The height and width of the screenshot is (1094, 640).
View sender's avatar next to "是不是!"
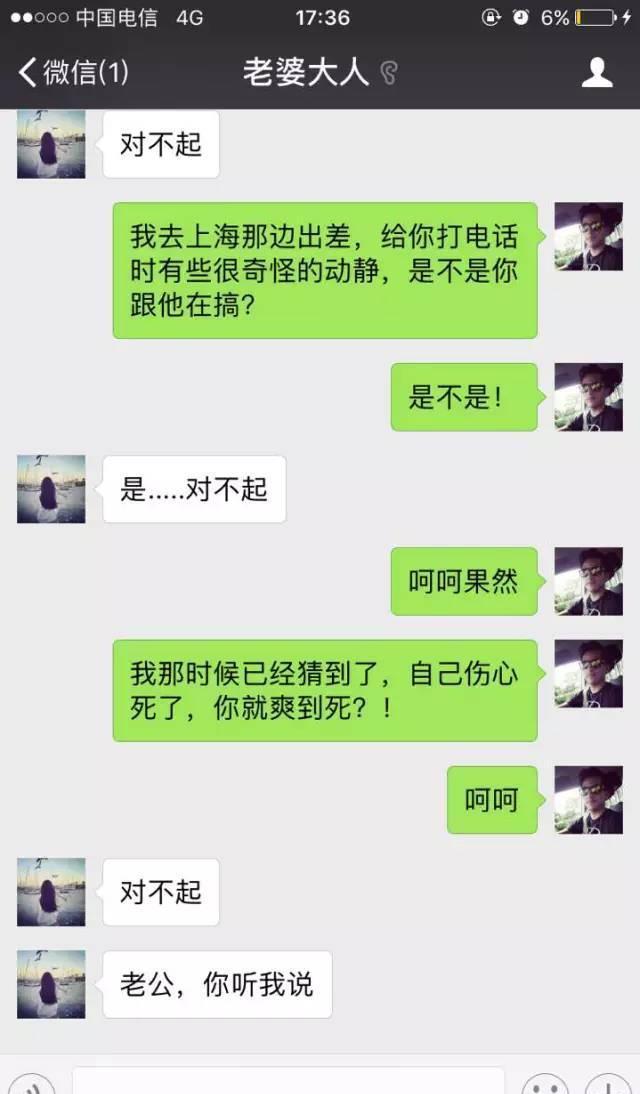pyautogui.click(x=588, y=397)
